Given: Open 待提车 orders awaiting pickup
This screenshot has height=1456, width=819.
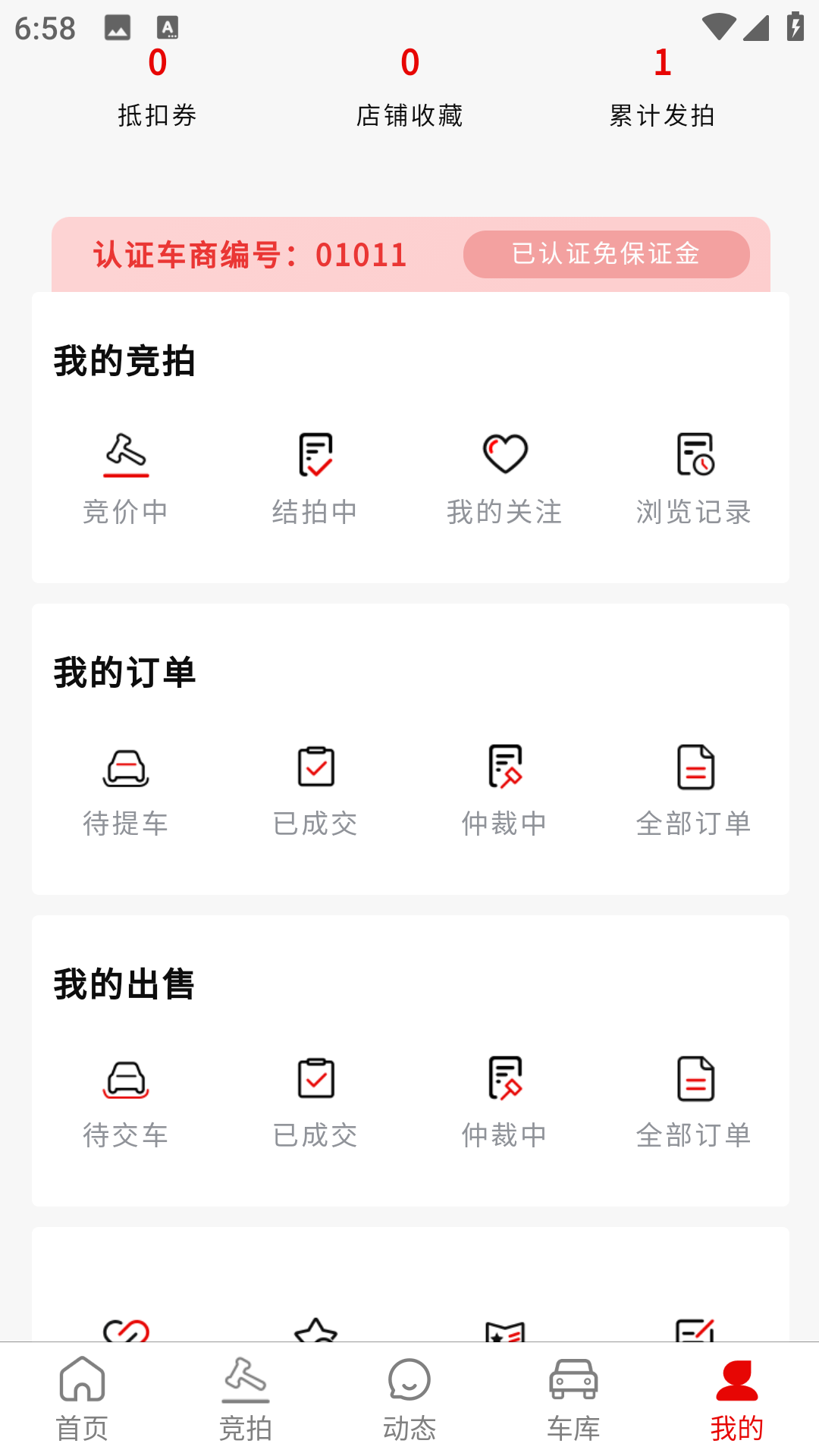Looking at the screenshot, I should click(x=126, y=789).
